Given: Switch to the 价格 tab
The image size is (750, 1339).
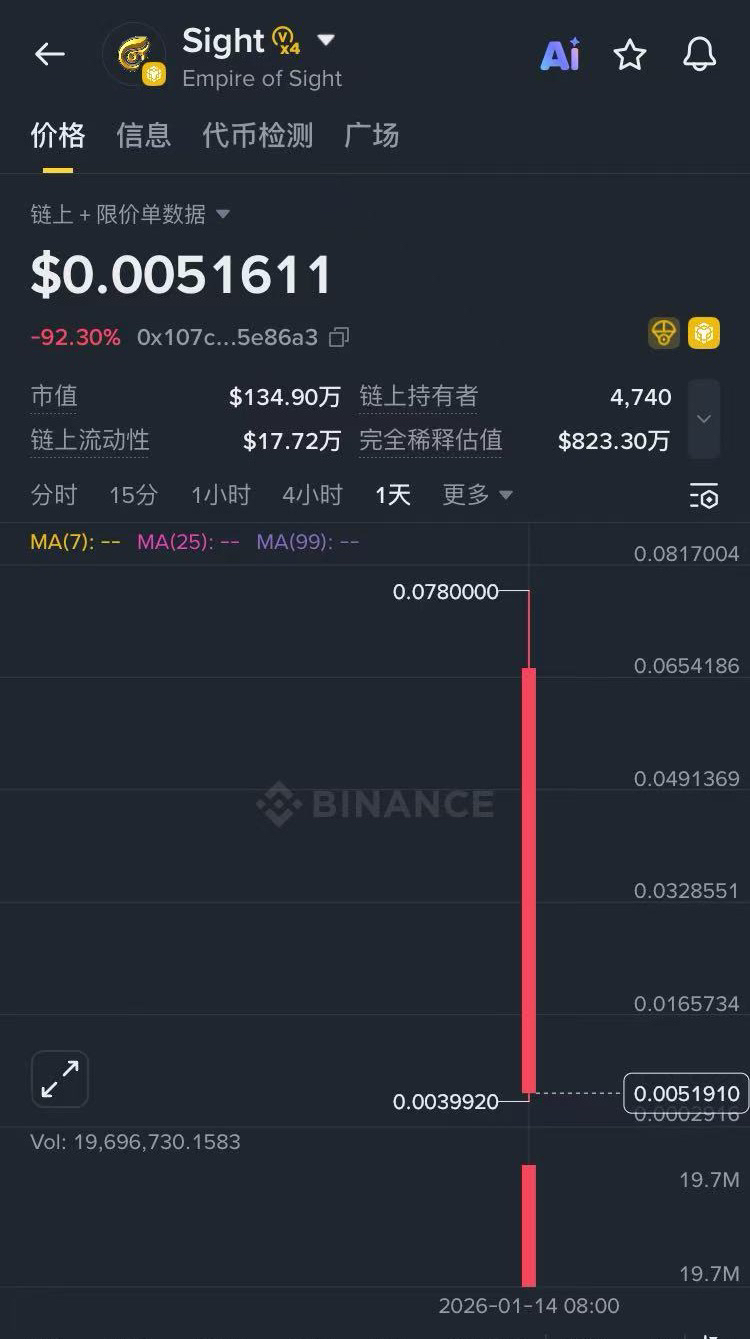Looking at the screenshot, I should [57, 135].
